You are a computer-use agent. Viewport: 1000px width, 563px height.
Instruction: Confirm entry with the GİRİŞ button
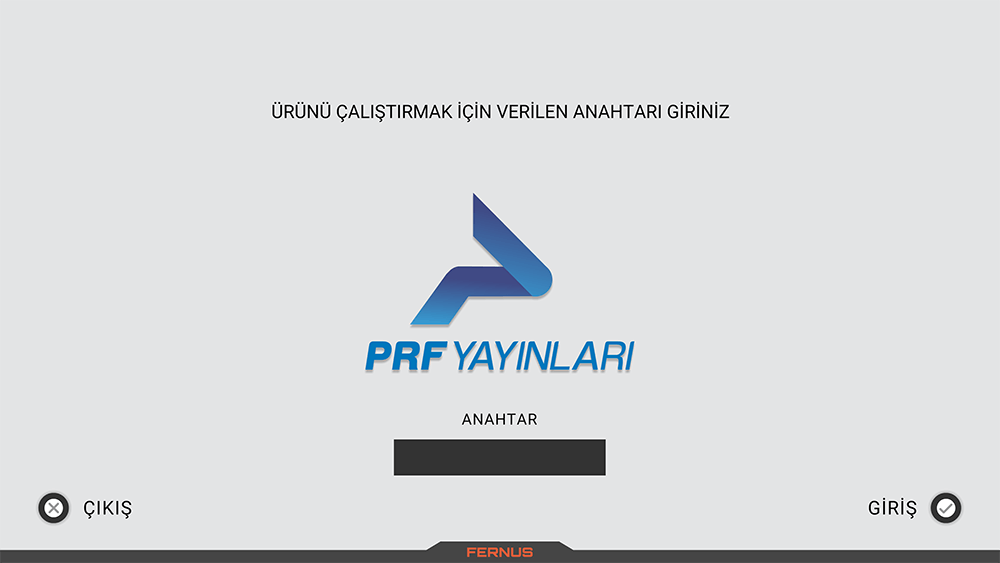[x=945, y=508]
